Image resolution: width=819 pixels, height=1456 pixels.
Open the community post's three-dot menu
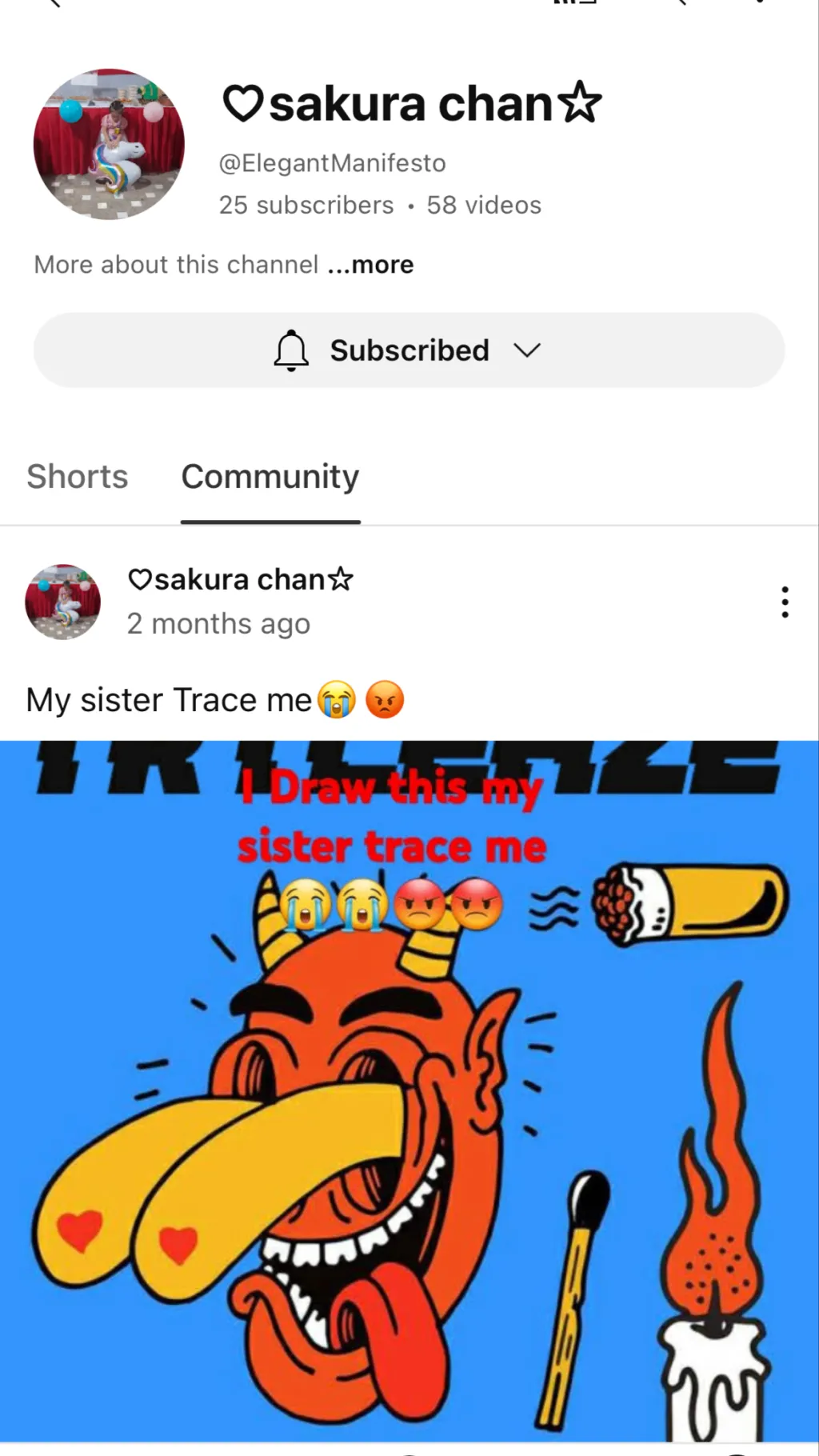click(785, 602)
